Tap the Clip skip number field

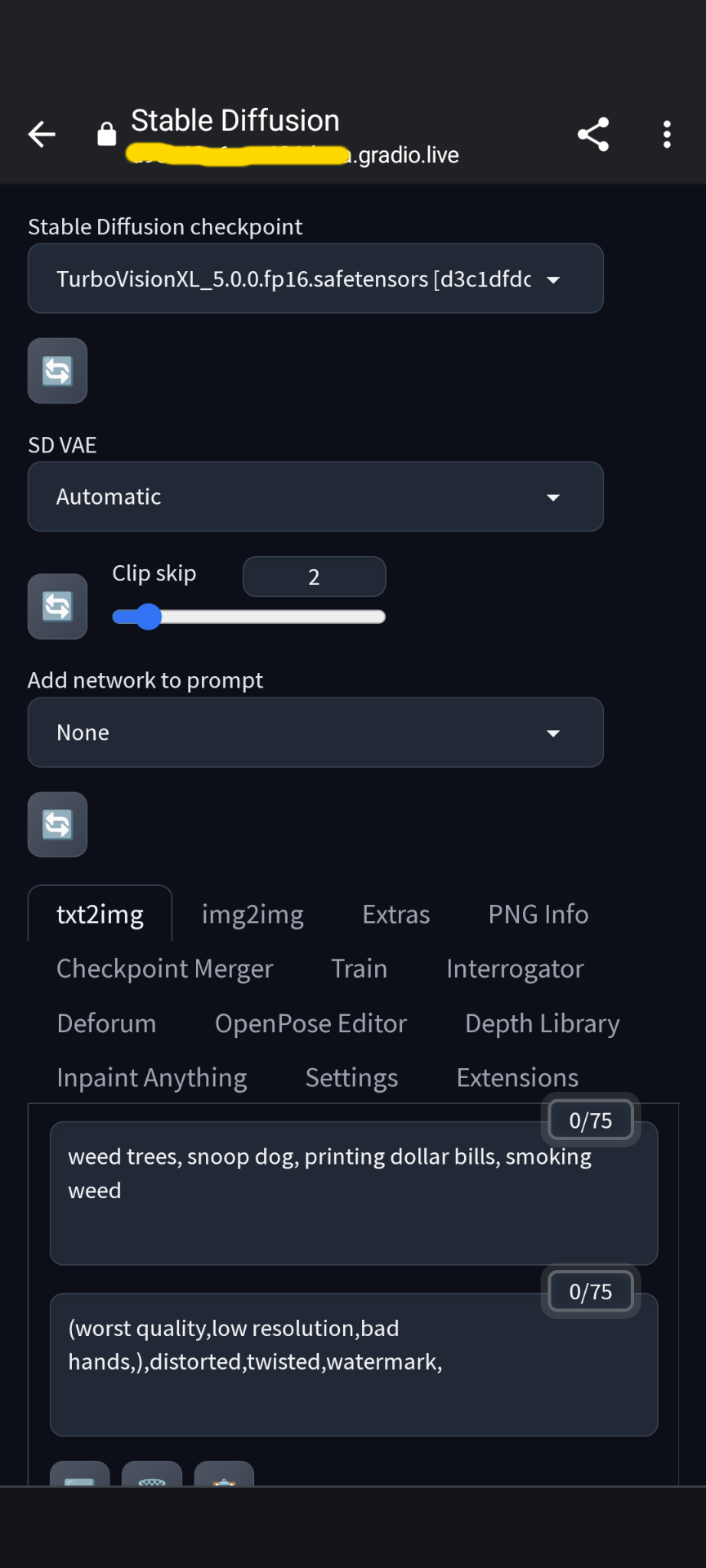314,577
